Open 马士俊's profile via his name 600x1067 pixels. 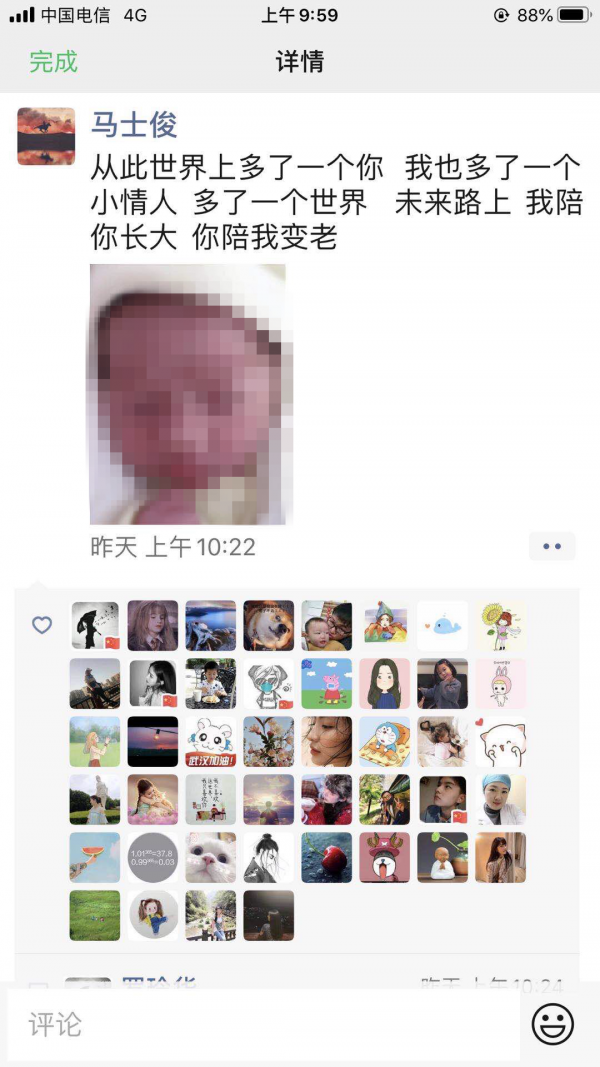(134, 125)
